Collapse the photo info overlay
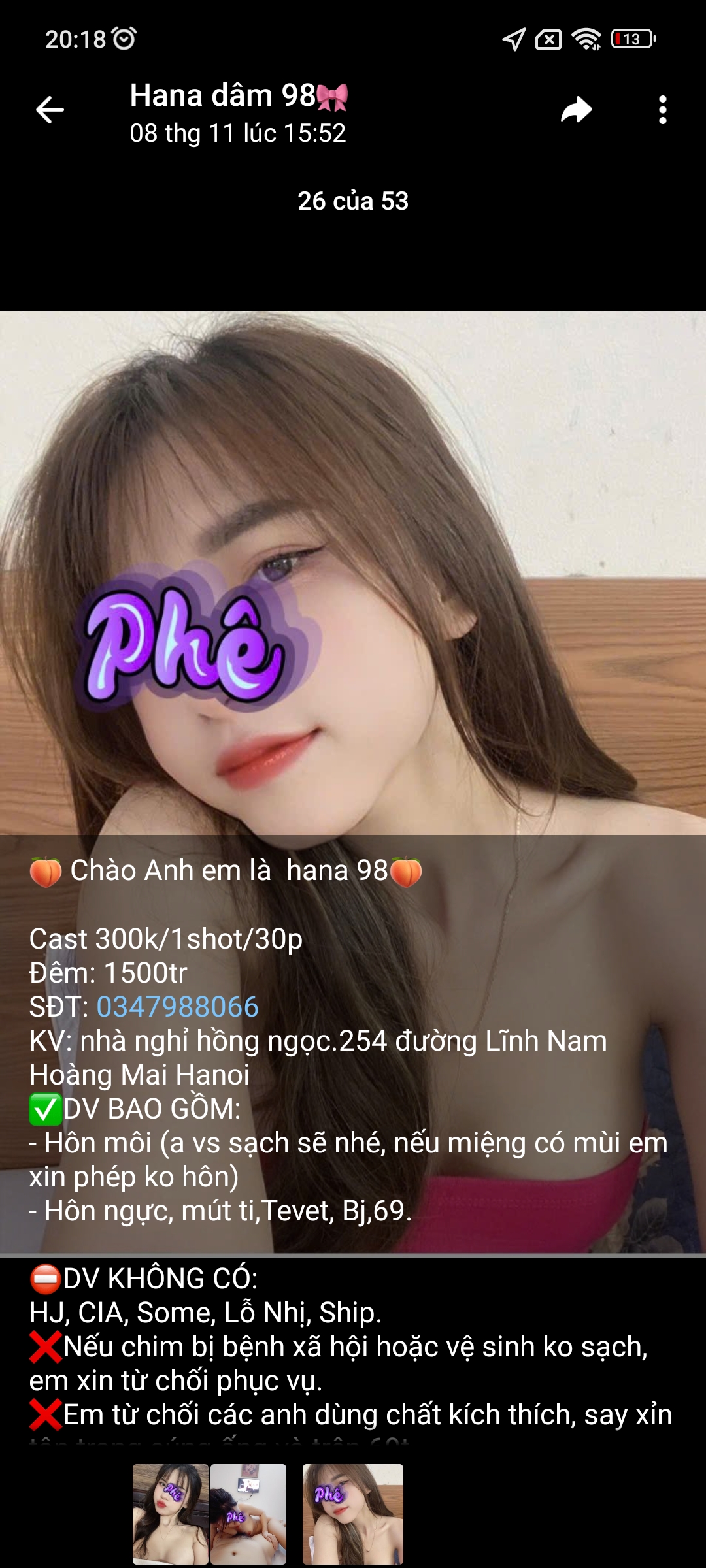The width and height of the screenshot is (706, 1568). [353, 1045]
